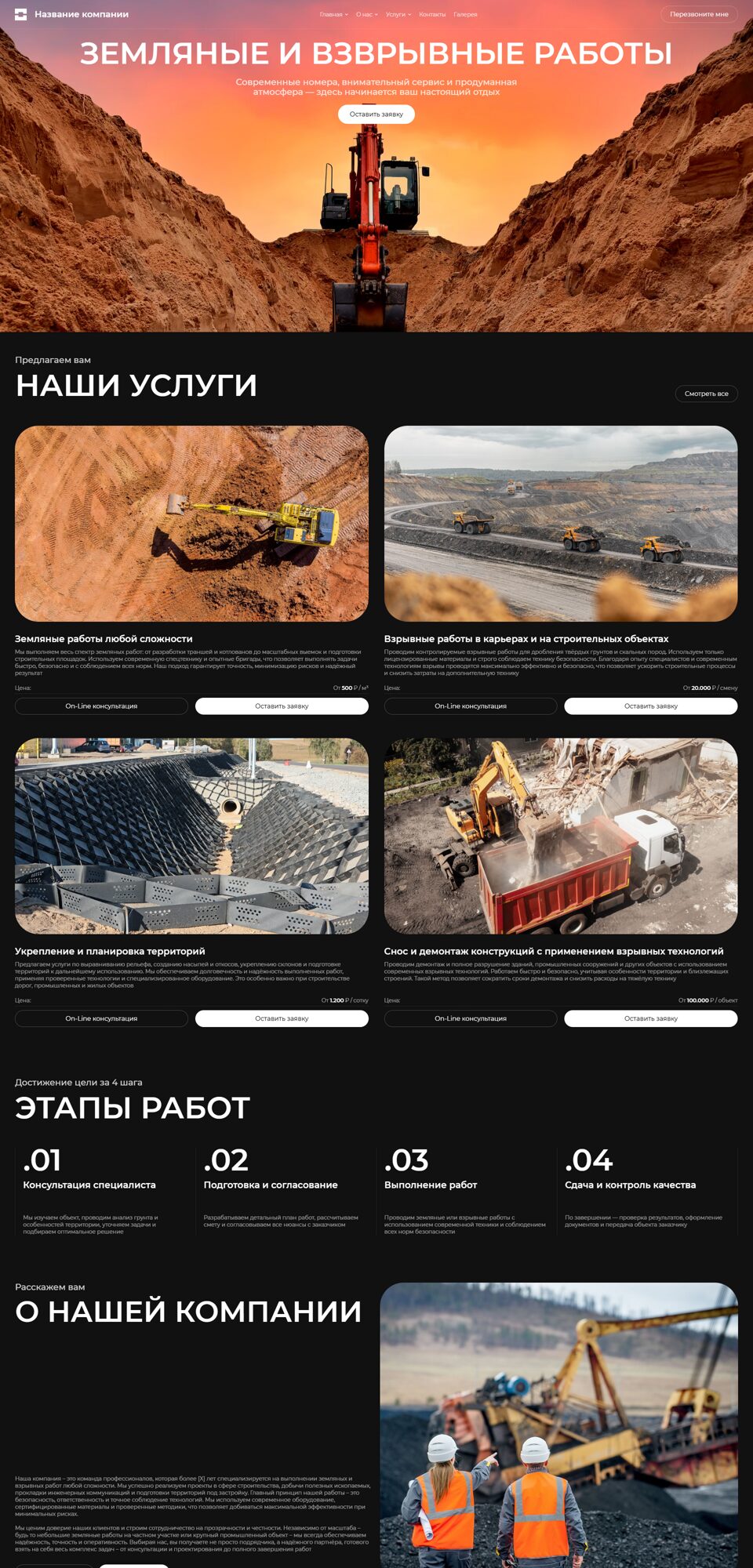Viewport: 753px width, 1568px height.
Task: Submit a request for Взрывные работы в карьерах
Action: (651, 706)
